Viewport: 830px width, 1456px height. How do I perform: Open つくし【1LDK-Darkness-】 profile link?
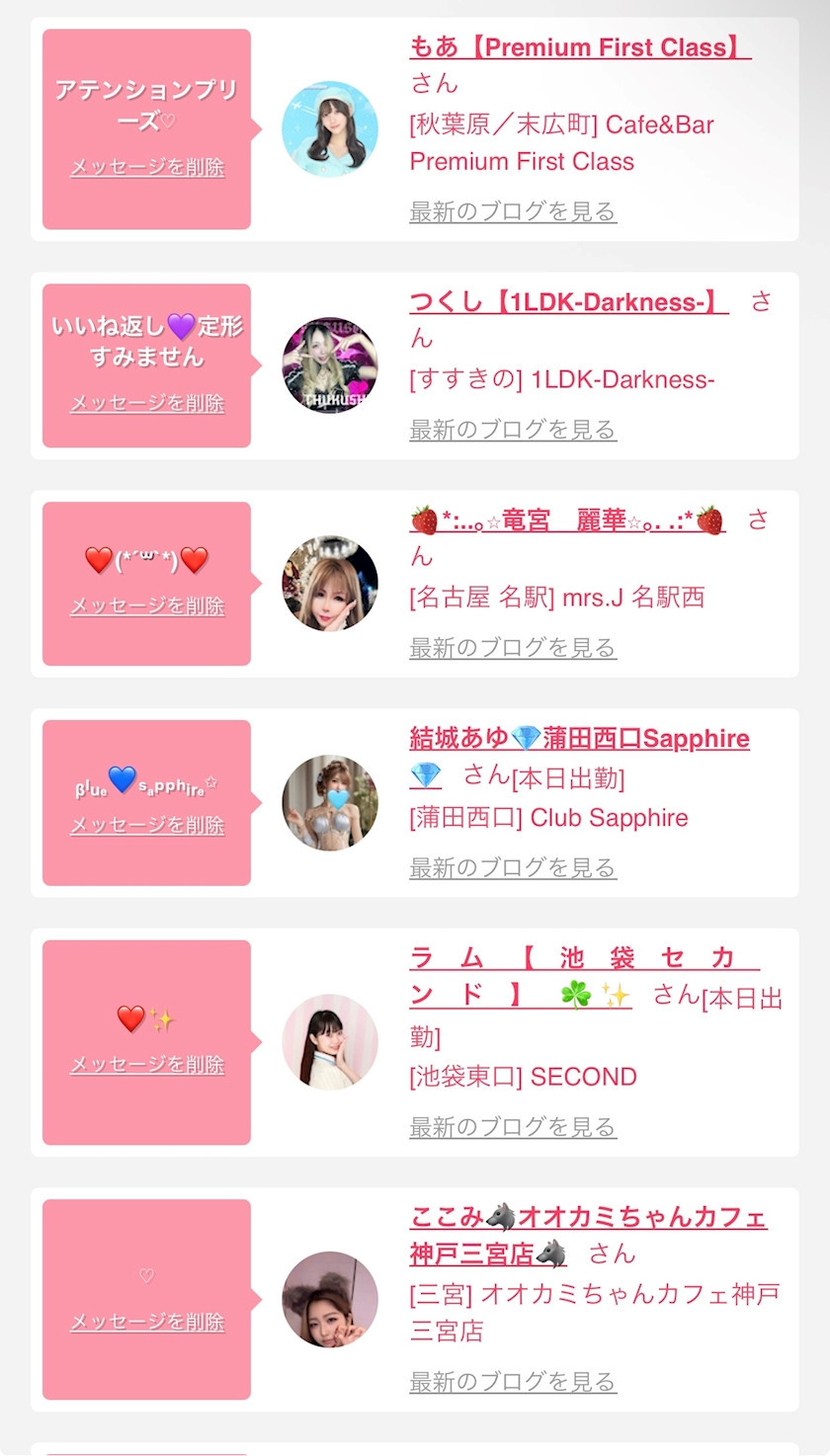[x=569, y=302]
